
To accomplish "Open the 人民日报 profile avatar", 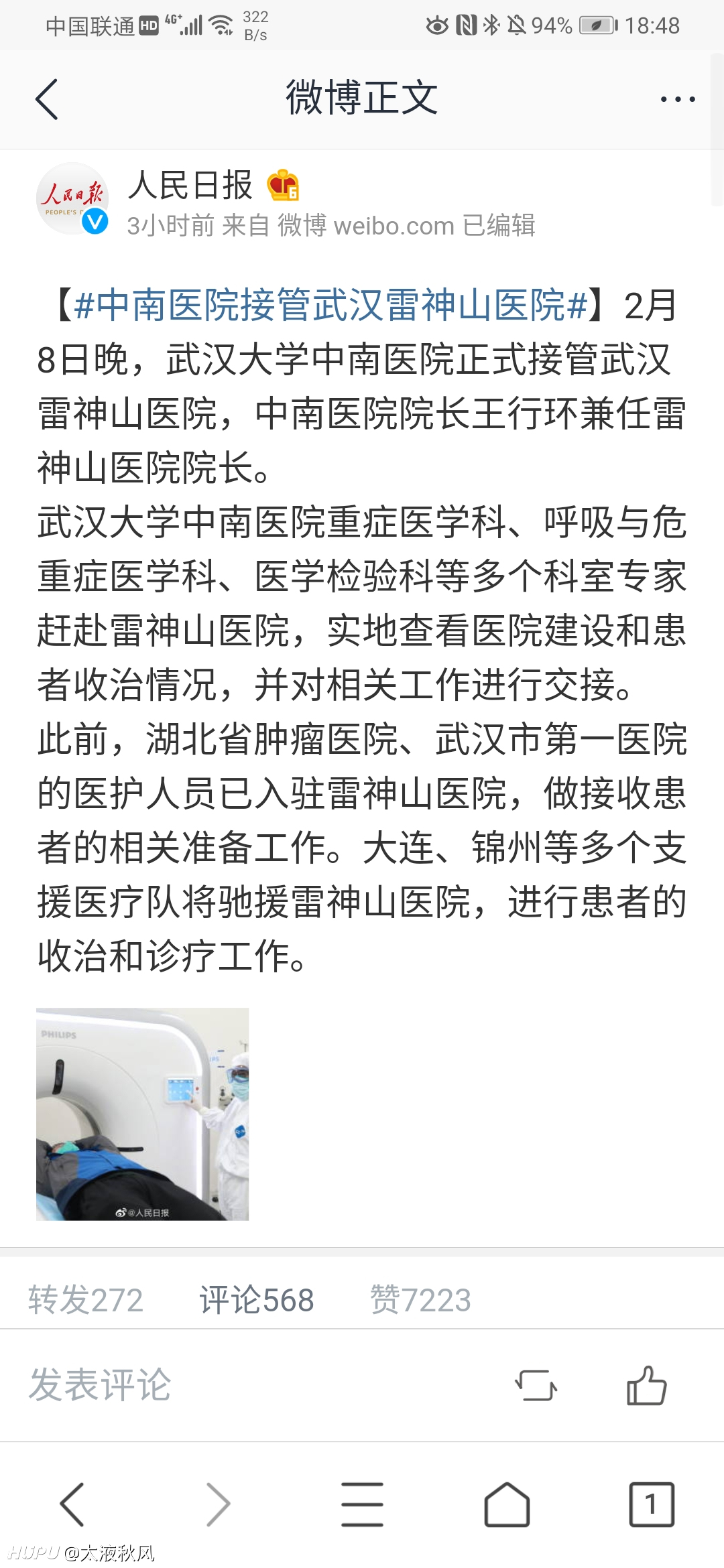I will click(72, 199).
